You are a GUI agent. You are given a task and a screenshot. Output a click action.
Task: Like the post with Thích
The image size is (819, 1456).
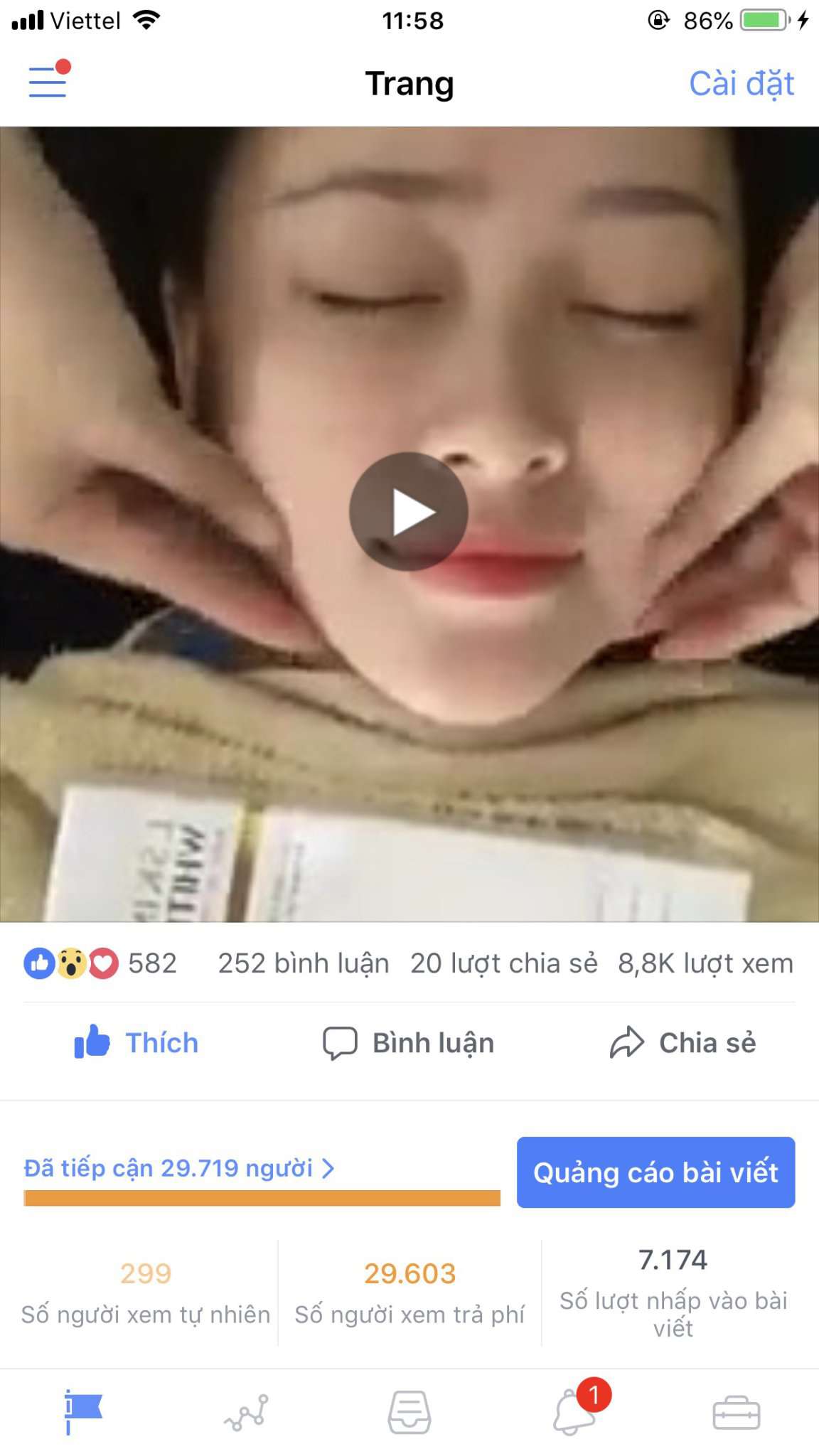(136, 1043)
